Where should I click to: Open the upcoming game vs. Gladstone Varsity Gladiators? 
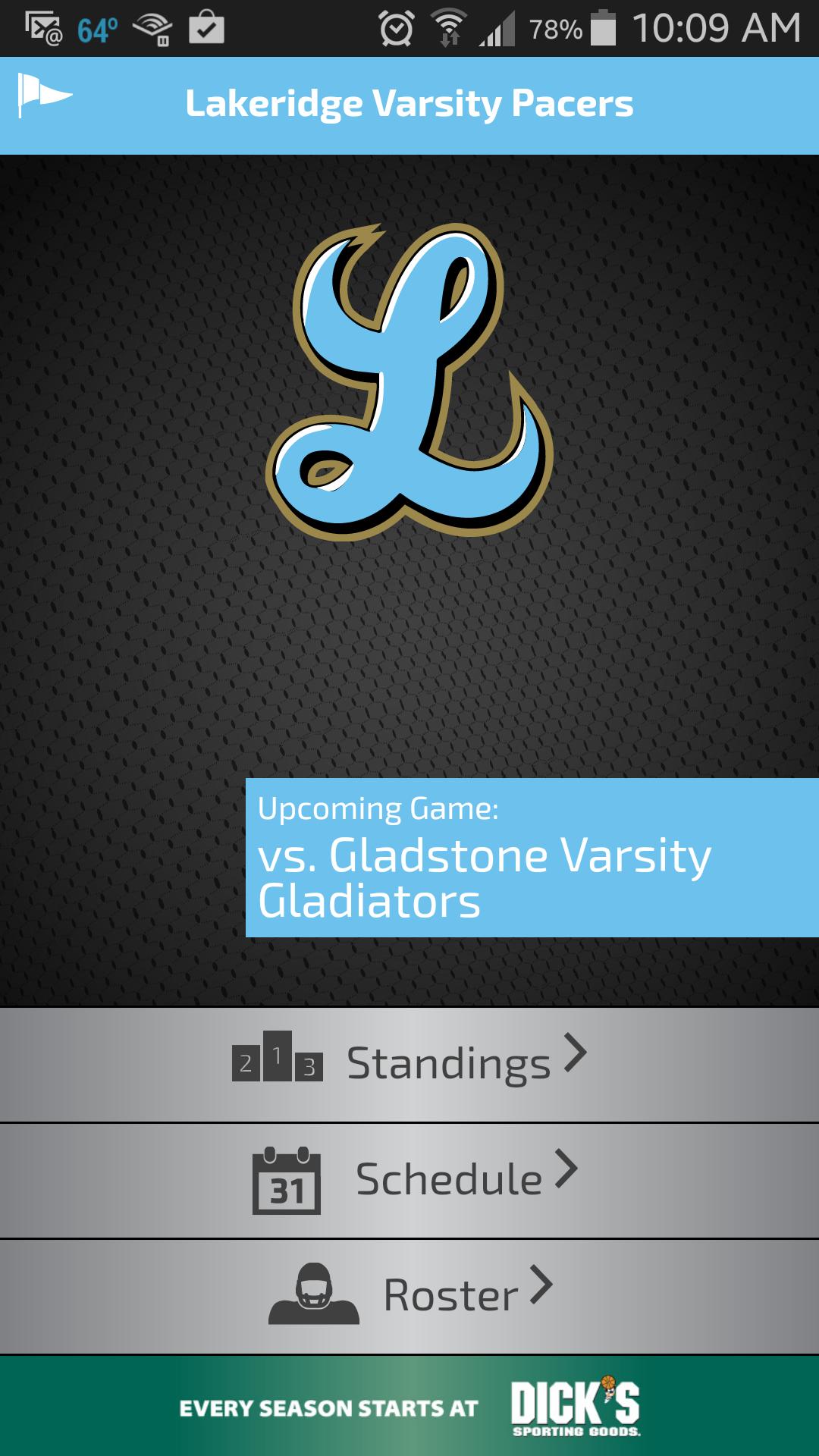(531, 858)
